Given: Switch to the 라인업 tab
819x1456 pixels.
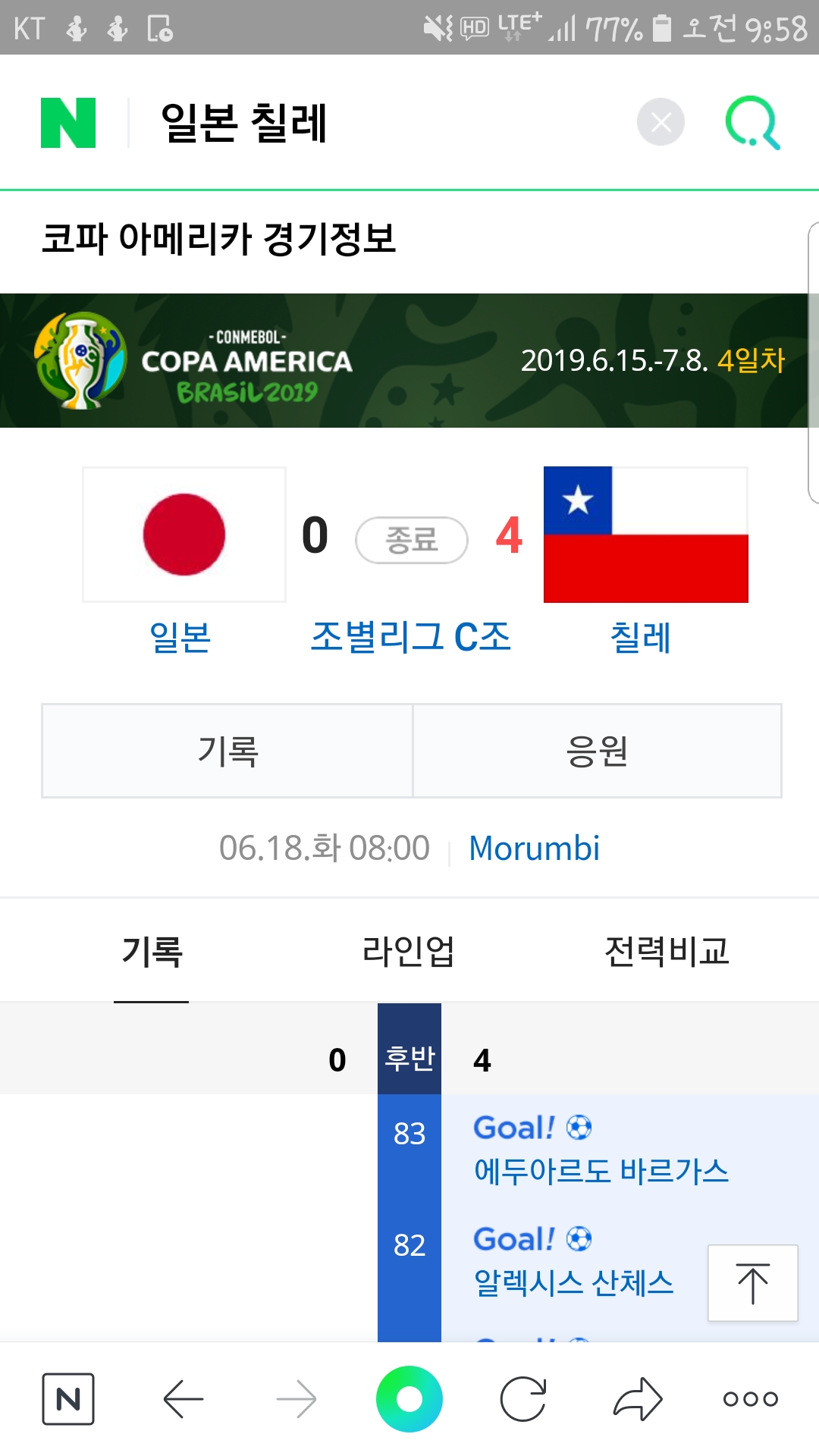Looking at the screenshot, I should [408, 951].
